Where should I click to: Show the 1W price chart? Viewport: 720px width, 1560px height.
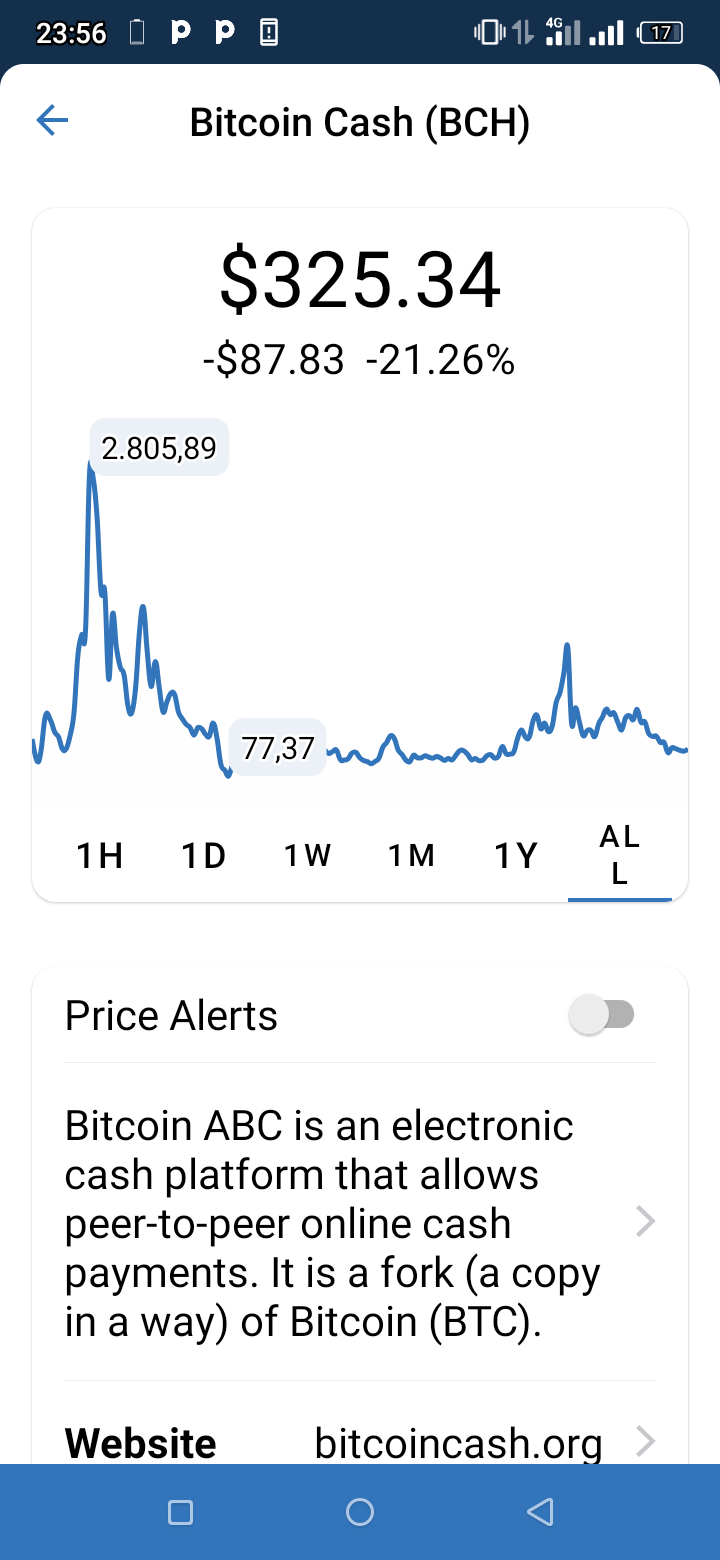click(307, 856)
